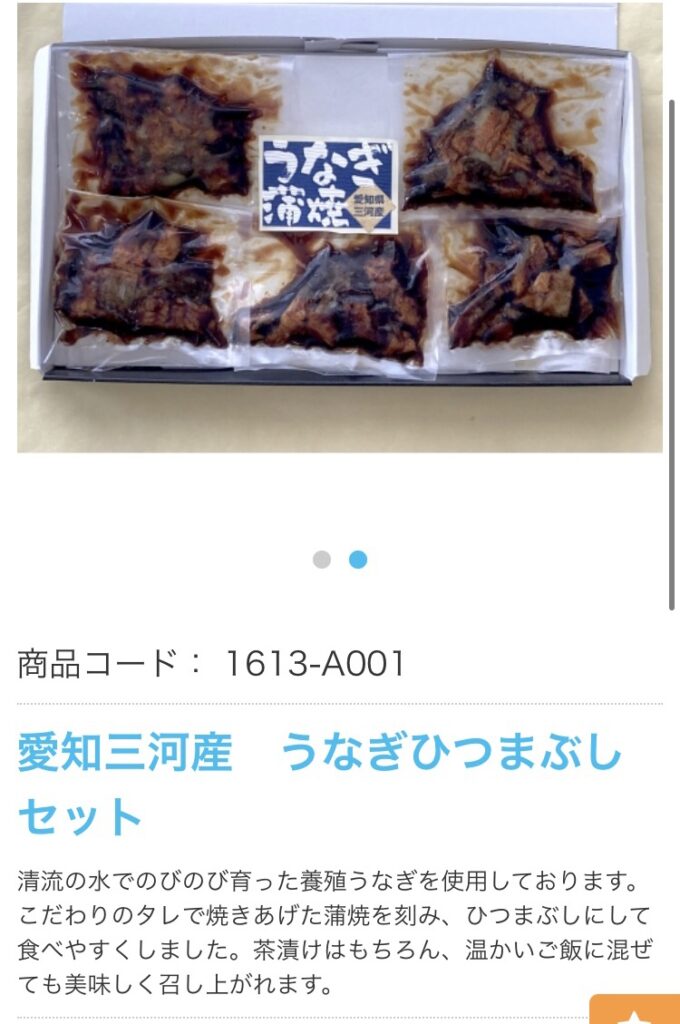Tap the orange star favorite button

tap(636, 1012)
